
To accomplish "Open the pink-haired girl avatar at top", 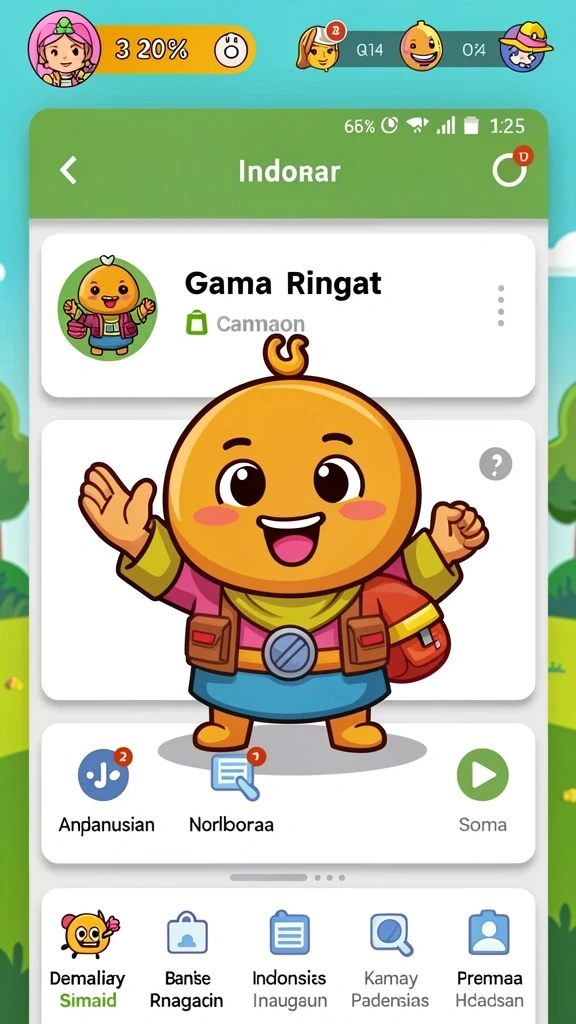I will point(64,49).
